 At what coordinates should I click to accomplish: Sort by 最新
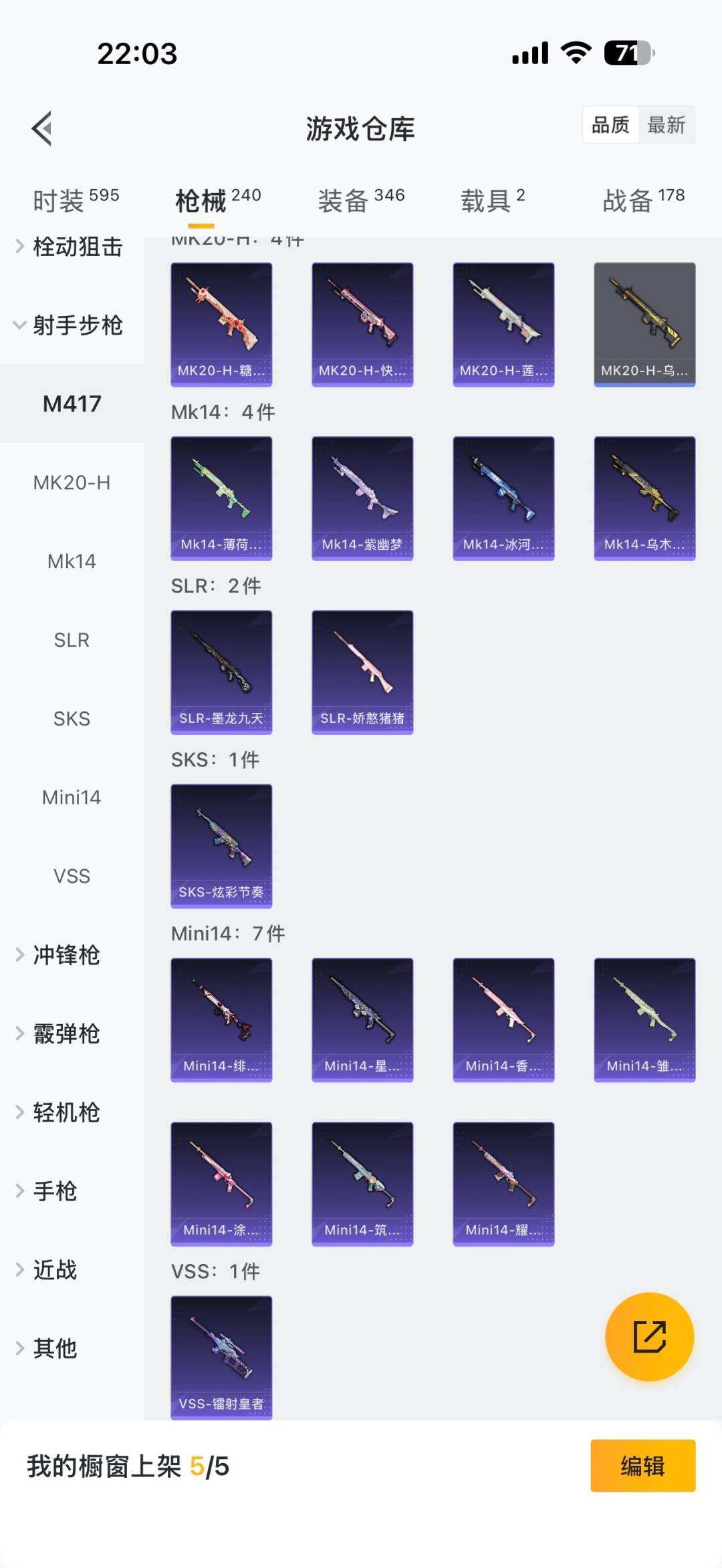click(x=666, y=125)
